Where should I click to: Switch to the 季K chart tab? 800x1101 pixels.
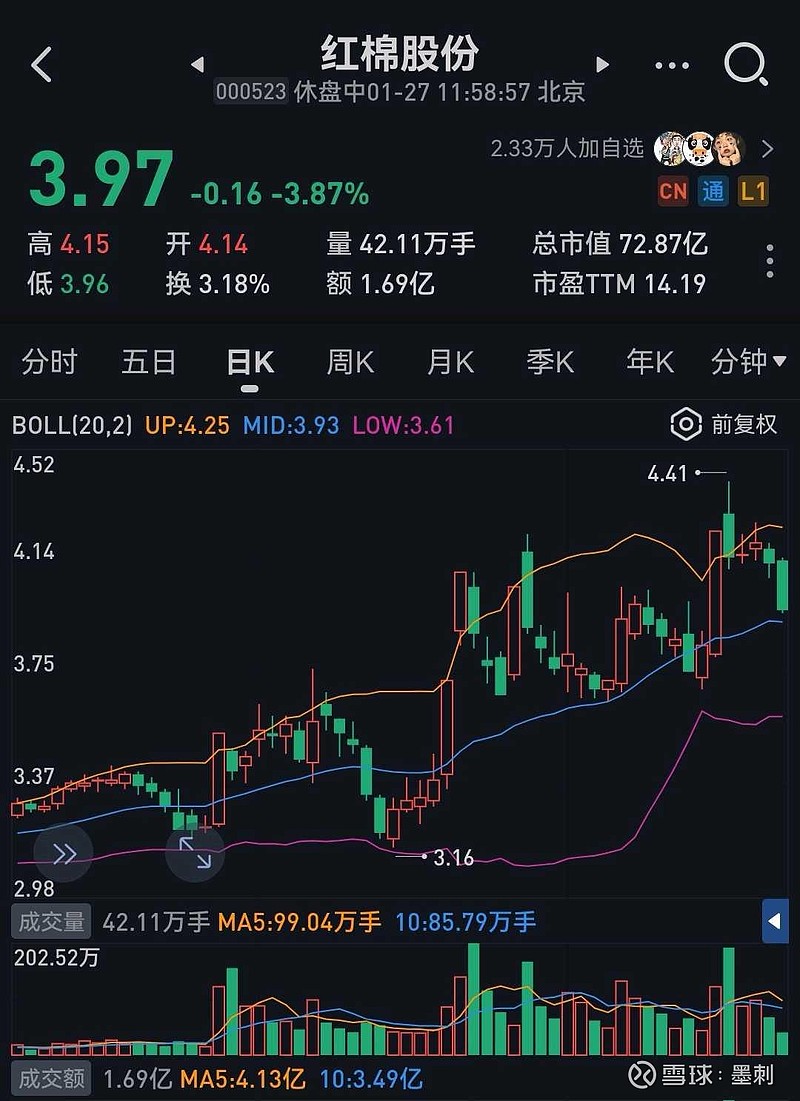click(x=550, y=362)
